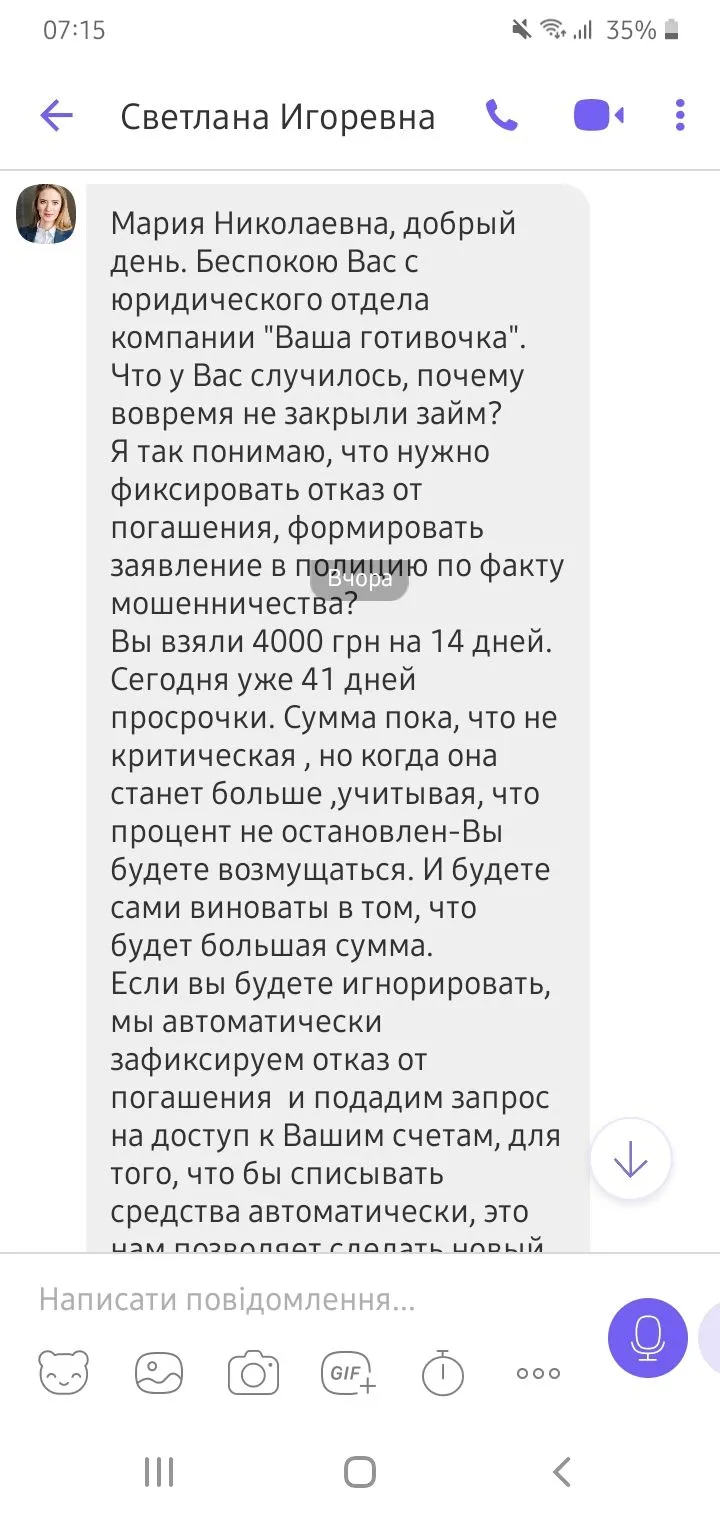Show more attachment options

click(x=538, y=1373)
